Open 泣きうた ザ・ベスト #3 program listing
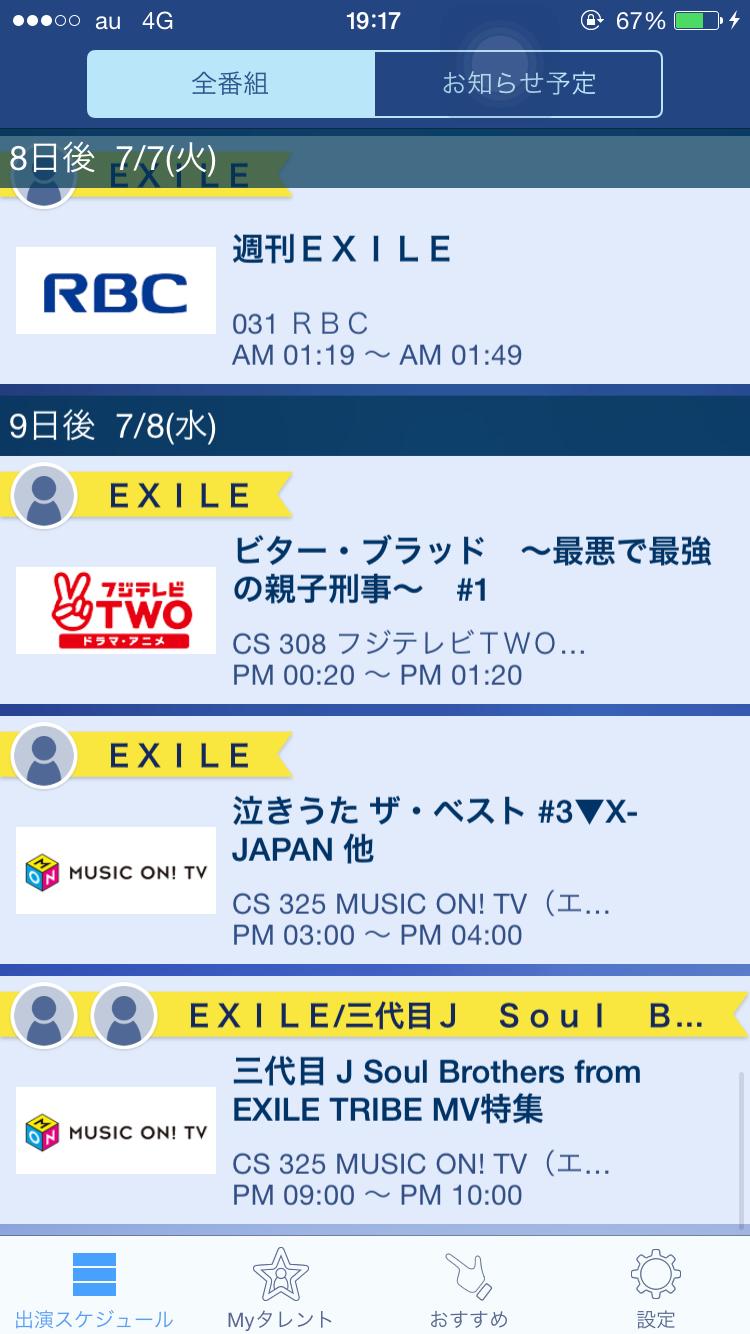750x1334 pixels. pyautogui.click(x=375, y=870)
